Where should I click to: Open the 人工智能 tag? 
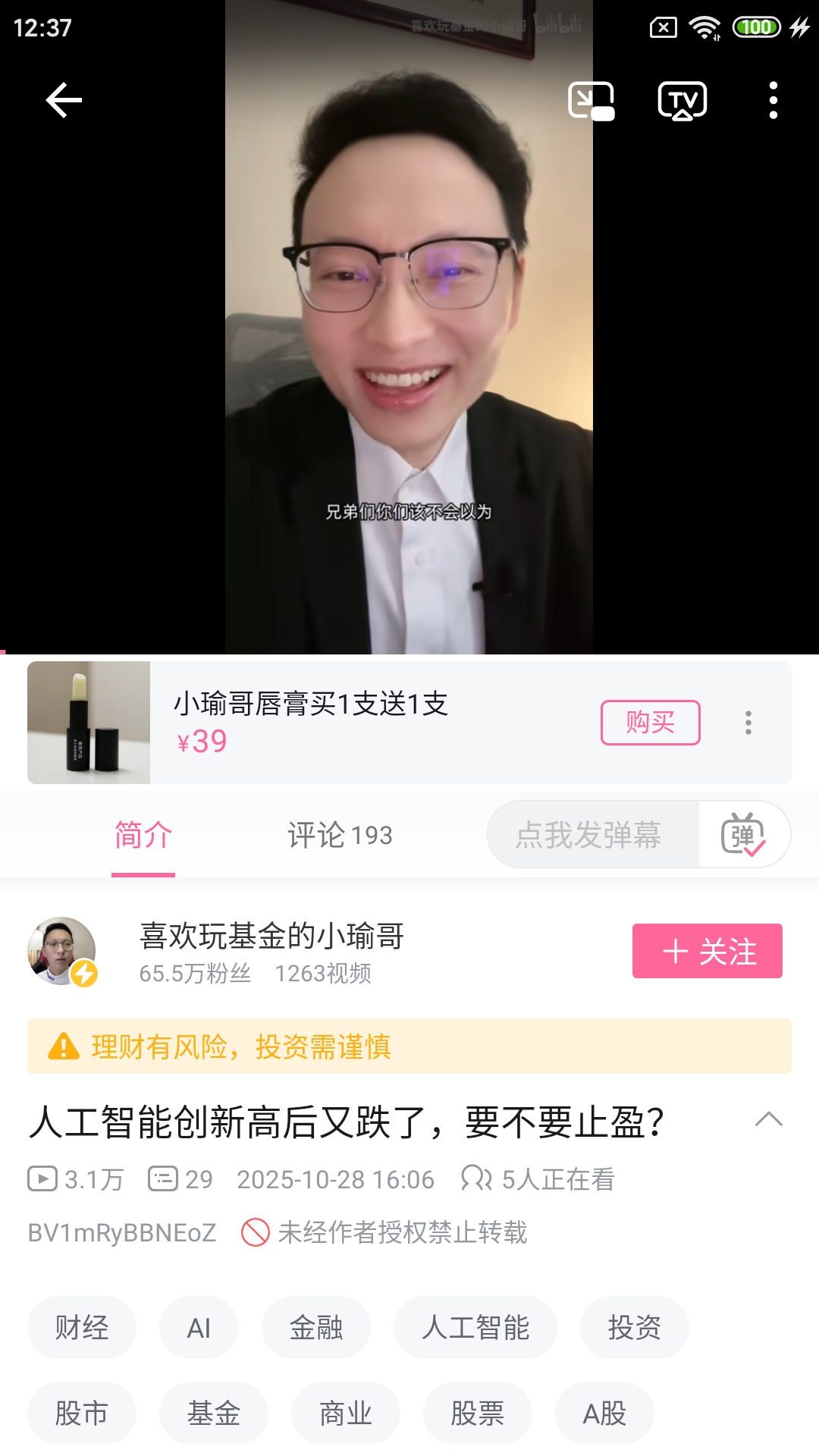(x=475, y=1328)
